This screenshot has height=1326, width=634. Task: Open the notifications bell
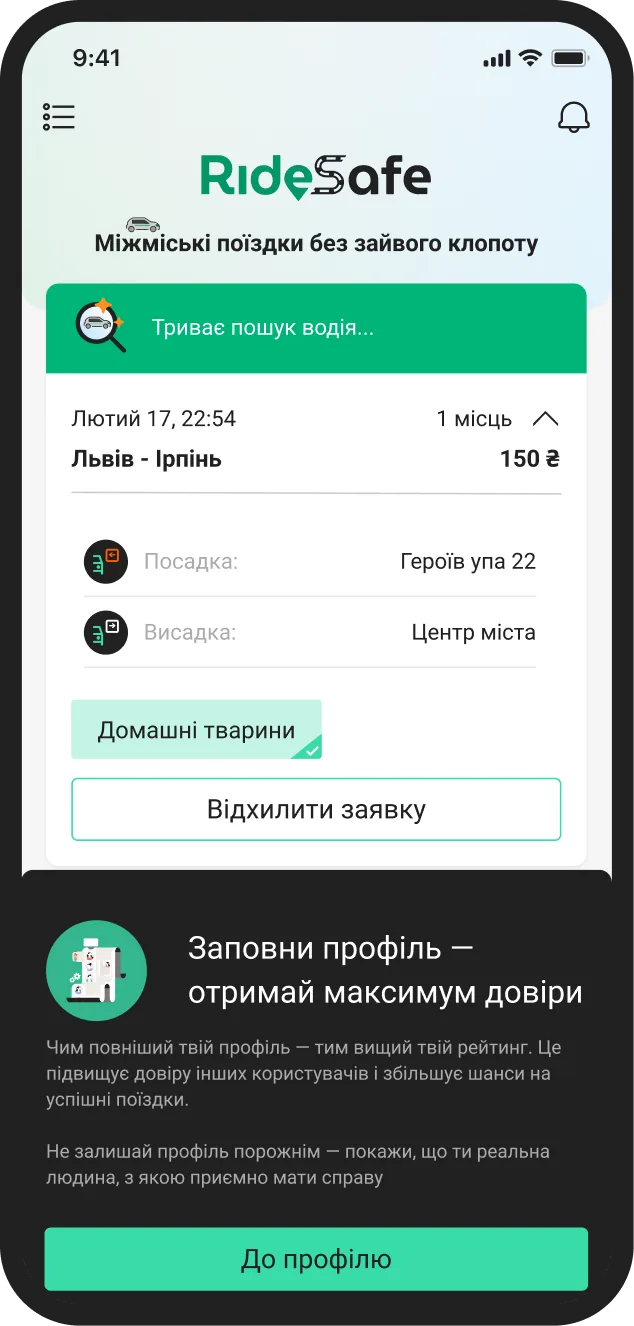(573, 117)
